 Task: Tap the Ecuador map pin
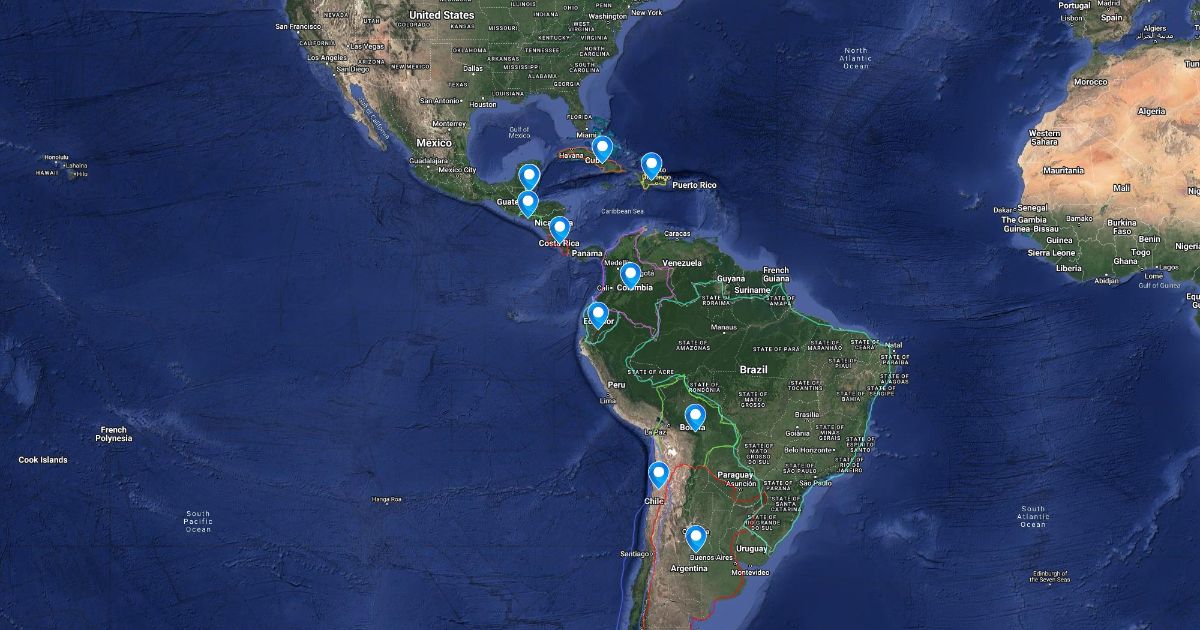[598, 315]
